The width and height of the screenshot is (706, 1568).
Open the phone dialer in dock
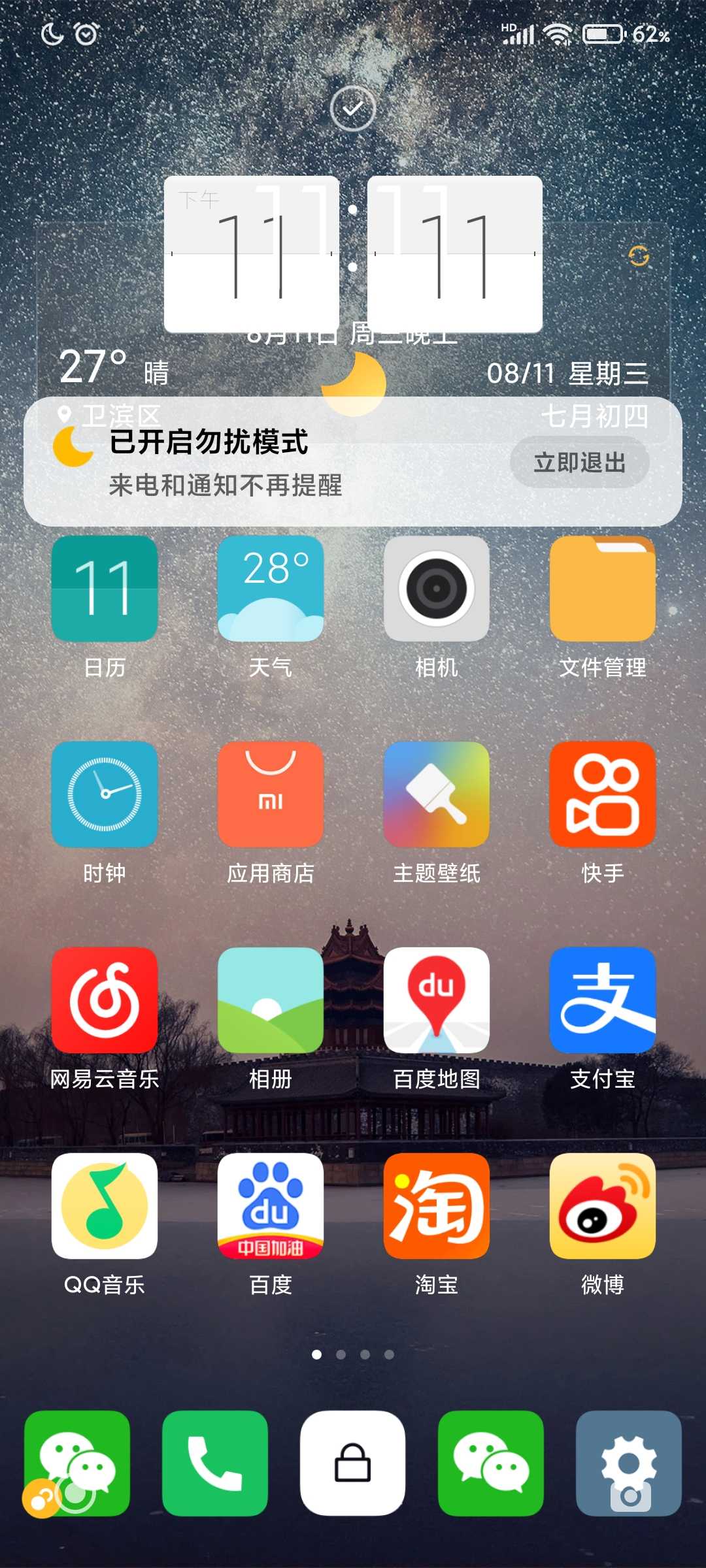coord(215,1463)
